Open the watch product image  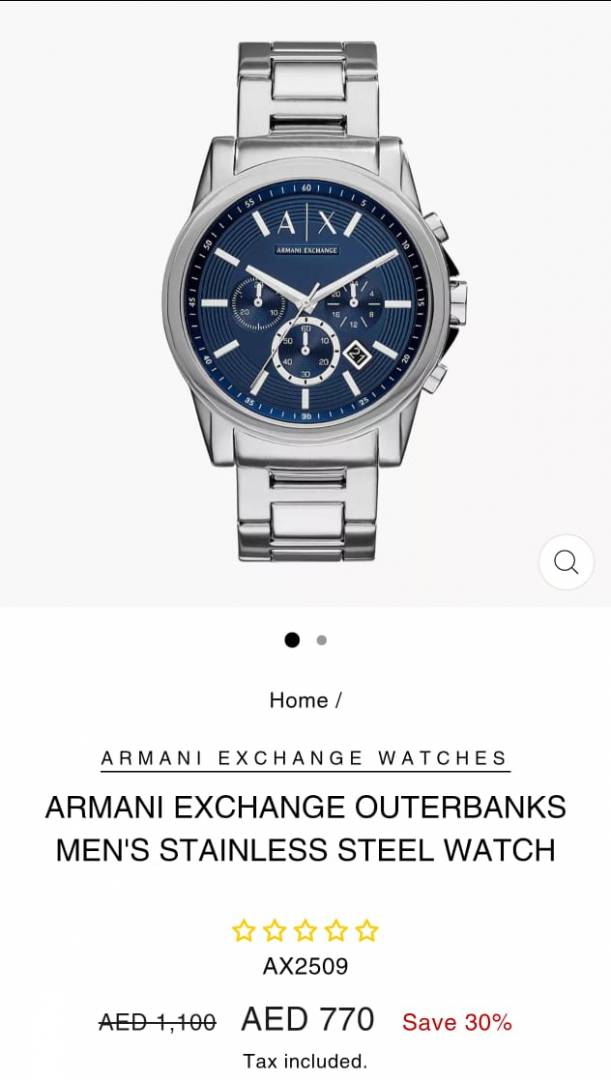point(305,303)
